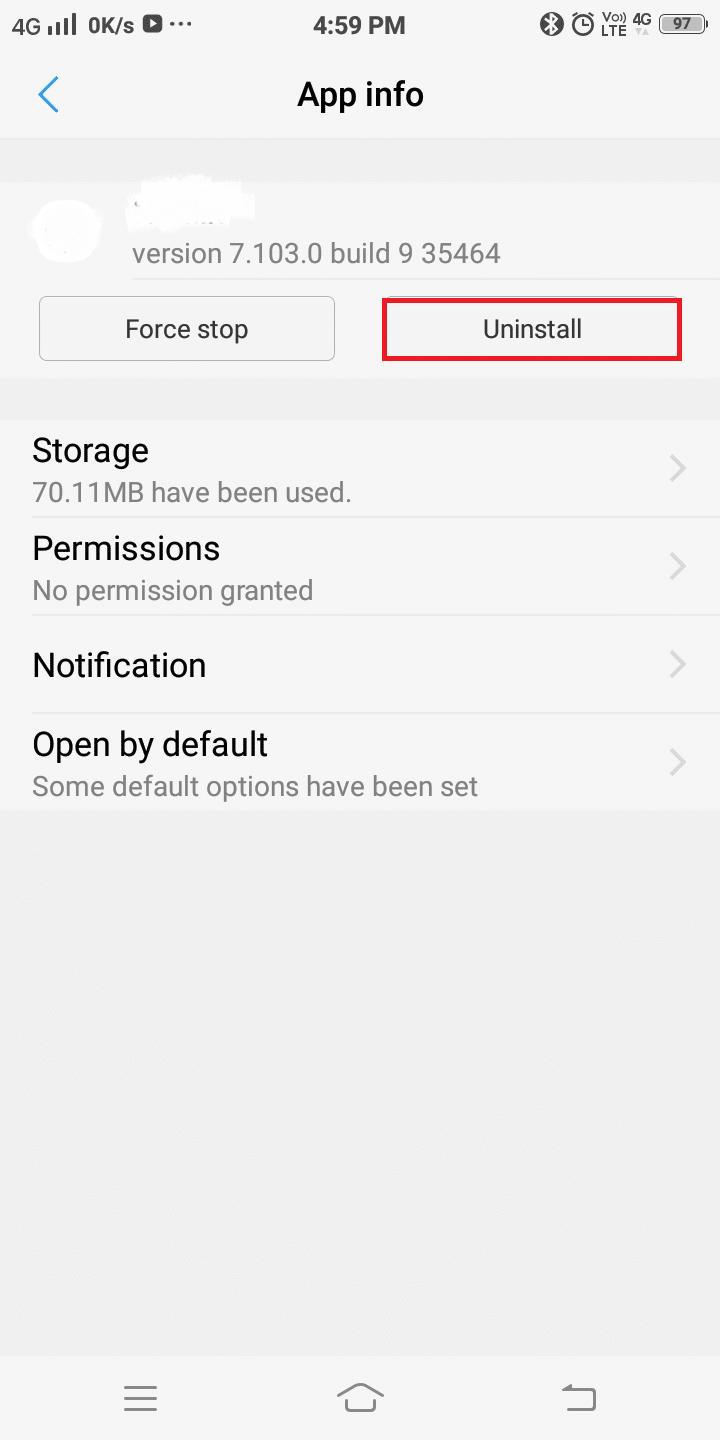720x1440 pixels.
Task: Select the App info title
Action: point(360,94)
